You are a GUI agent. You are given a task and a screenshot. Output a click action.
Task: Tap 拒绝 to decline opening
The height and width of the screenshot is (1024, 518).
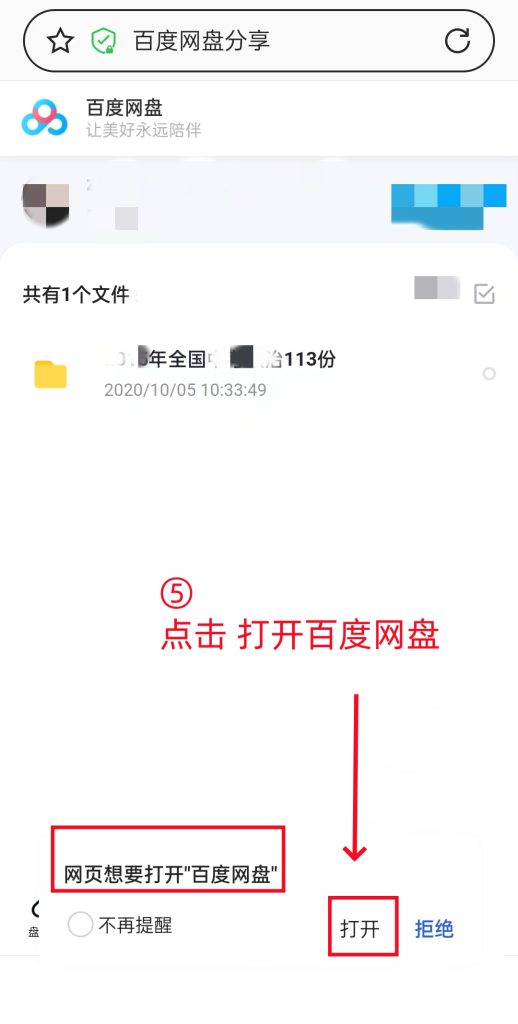(x=434, y=929)
